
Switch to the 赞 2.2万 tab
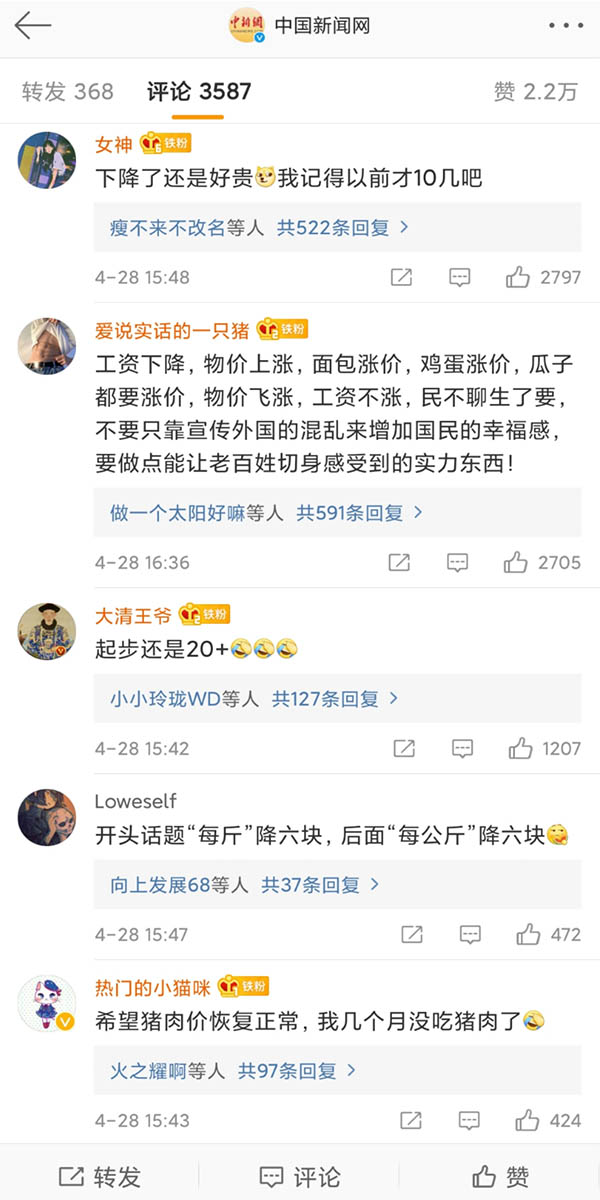tap(535, 92)
